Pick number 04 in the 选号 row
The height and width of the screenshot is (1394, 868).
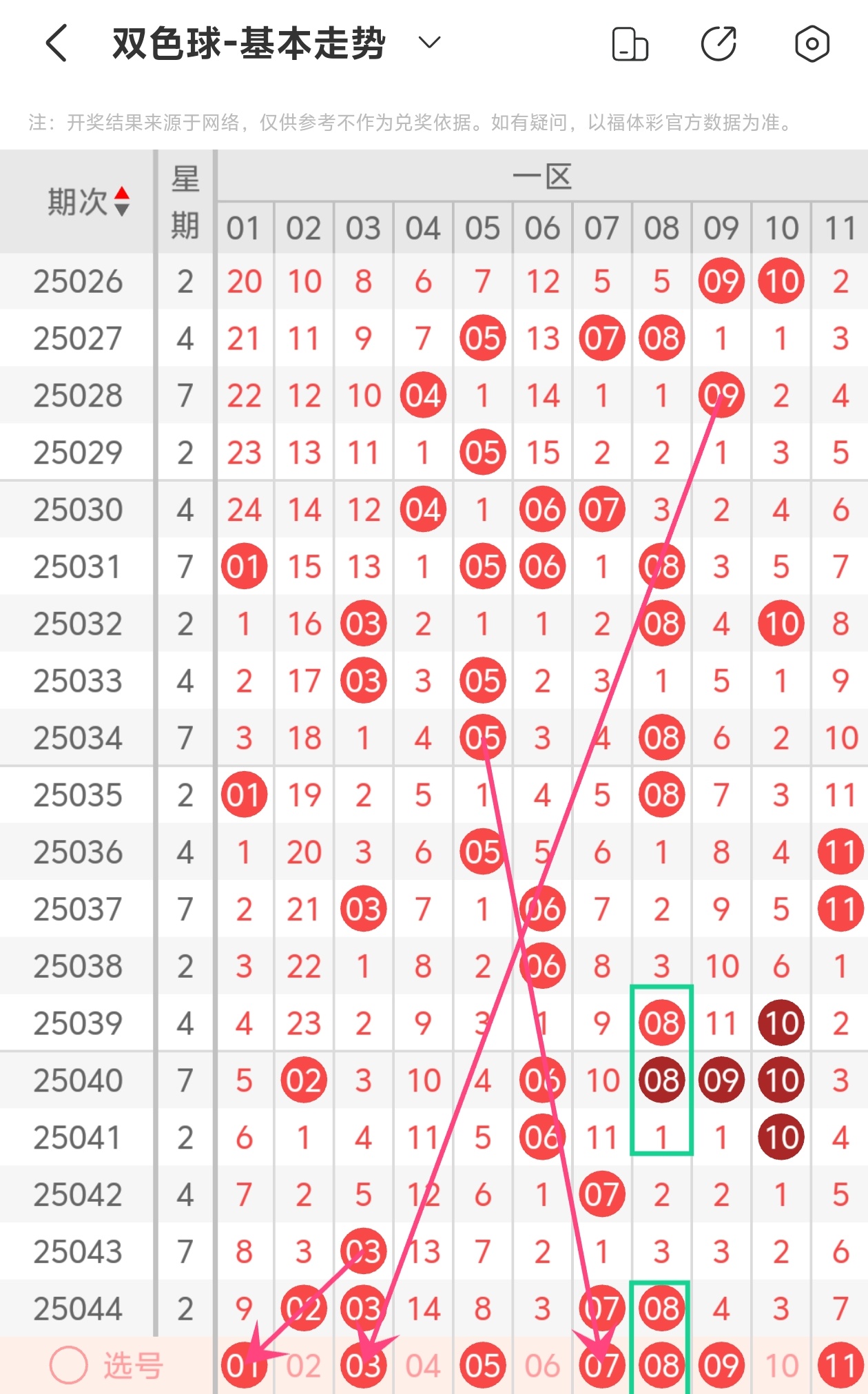422,1365
